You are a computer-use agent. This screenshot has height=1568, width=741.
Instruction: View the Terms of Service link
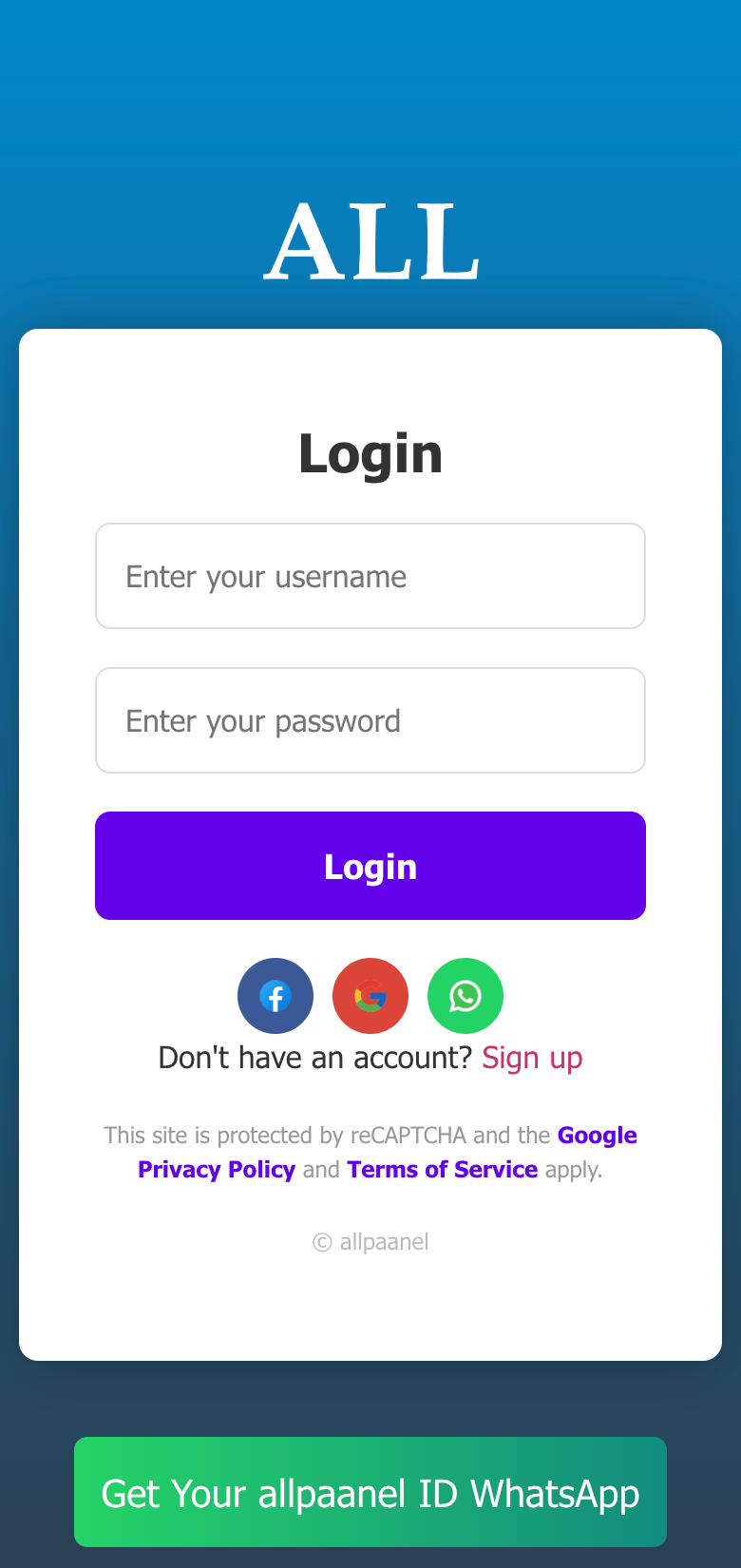tap(443, 1170)
